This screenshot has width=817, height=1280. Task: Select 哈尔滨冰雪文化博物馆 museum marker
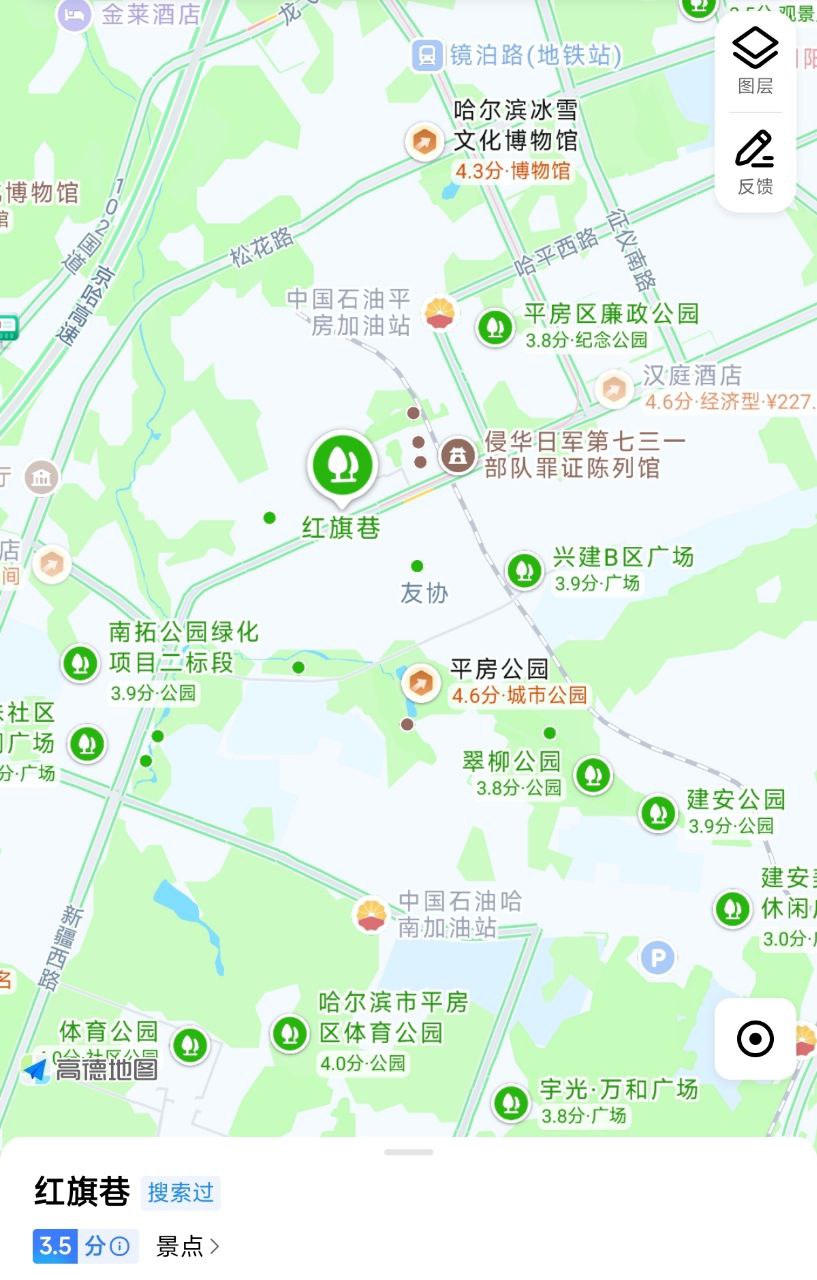tap(425, 141)
